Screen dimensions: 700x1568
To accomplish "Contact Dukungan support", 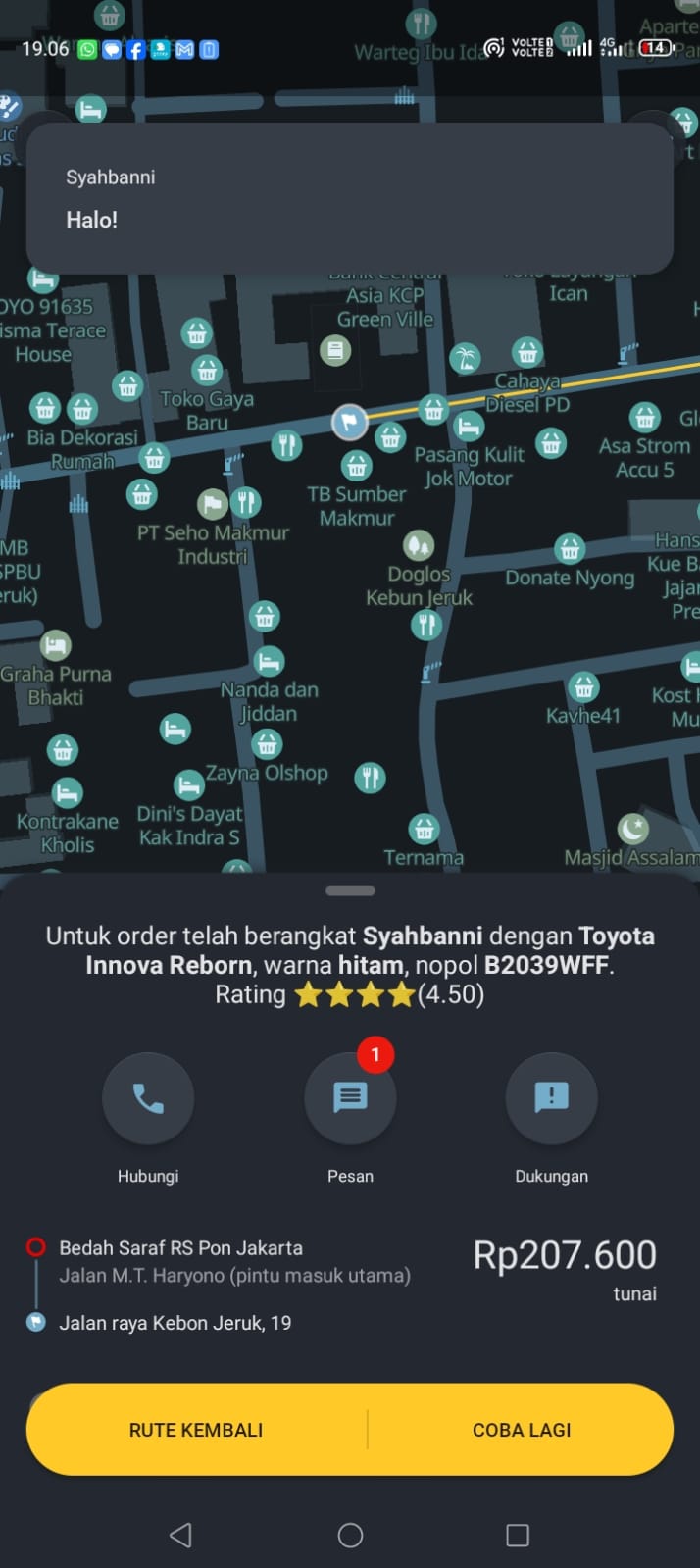I will [x=551, y=1099].
